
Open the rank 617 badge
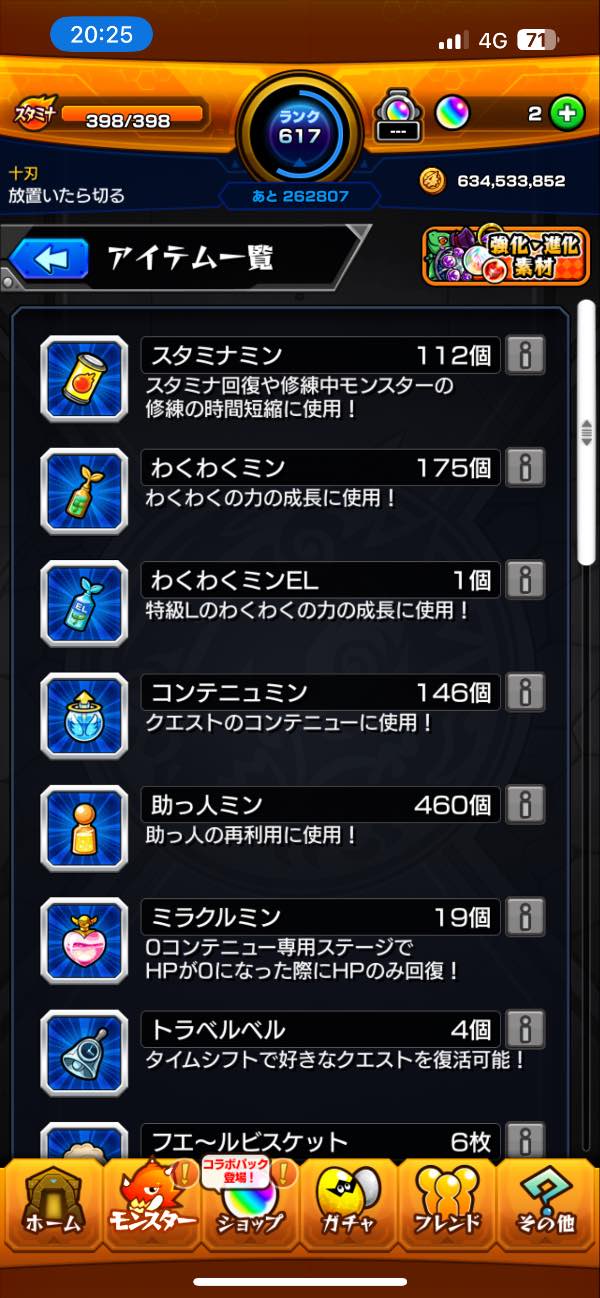[x=299, y=128]
